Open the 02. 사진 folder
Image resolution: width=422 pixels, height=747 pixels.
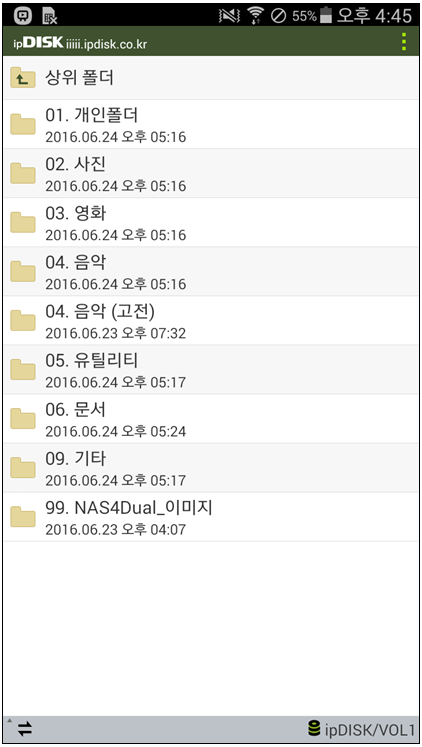pos(211,173)
